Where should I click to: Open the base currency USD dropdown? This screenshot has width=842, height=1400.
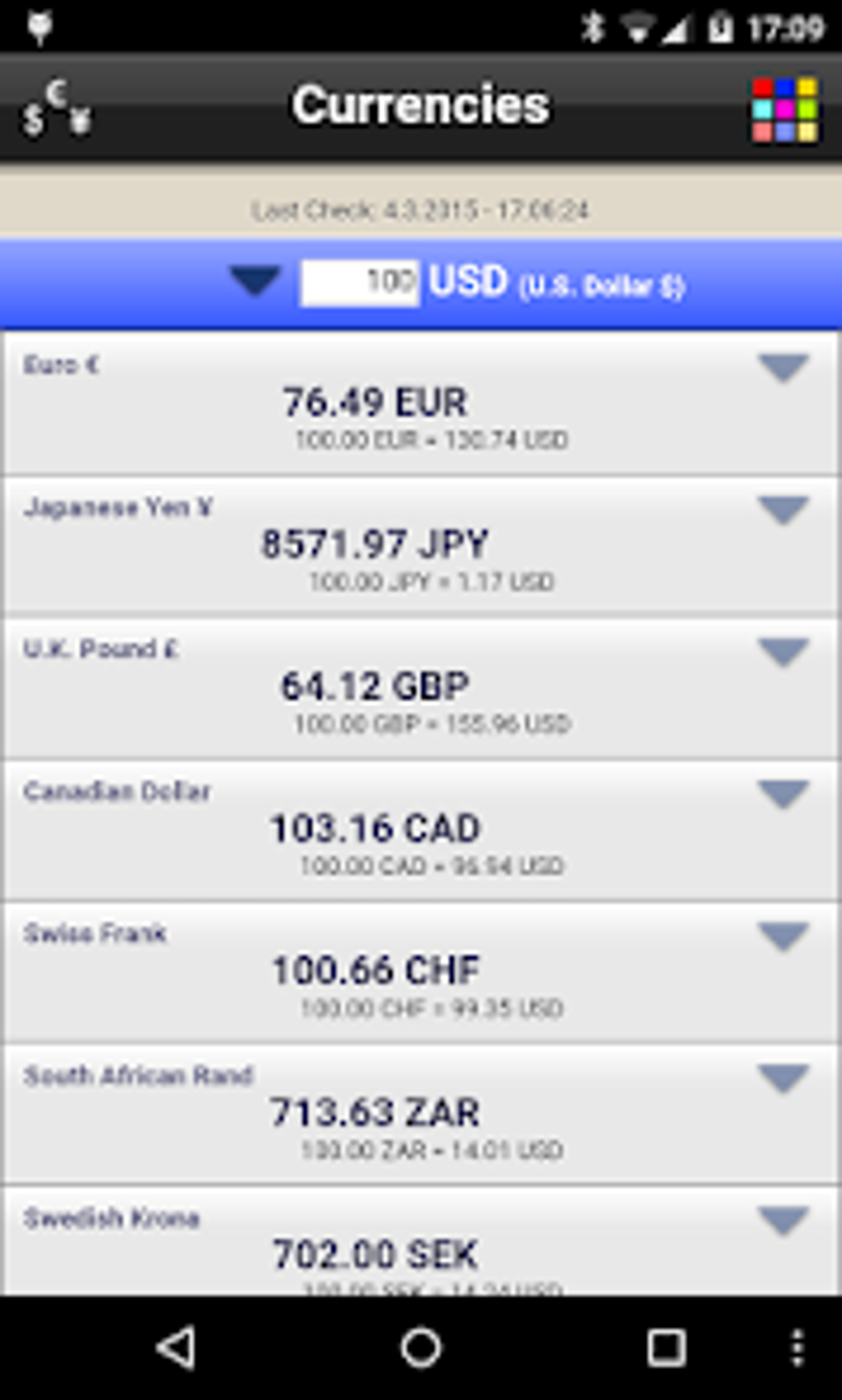tap(255, 281)
